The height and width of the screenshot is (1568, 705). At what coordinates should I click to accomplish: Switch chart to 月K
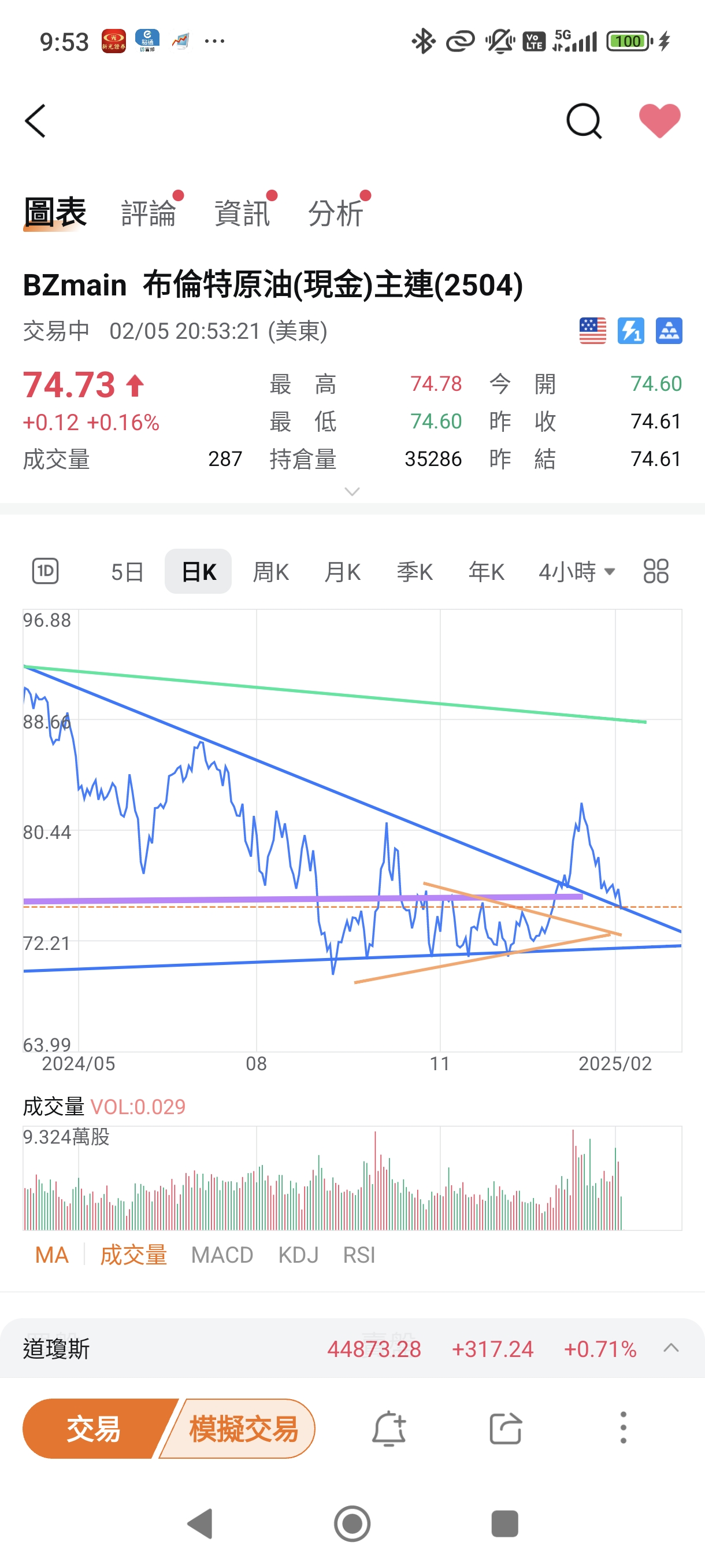pyautogui.click(x=343, y=572)
